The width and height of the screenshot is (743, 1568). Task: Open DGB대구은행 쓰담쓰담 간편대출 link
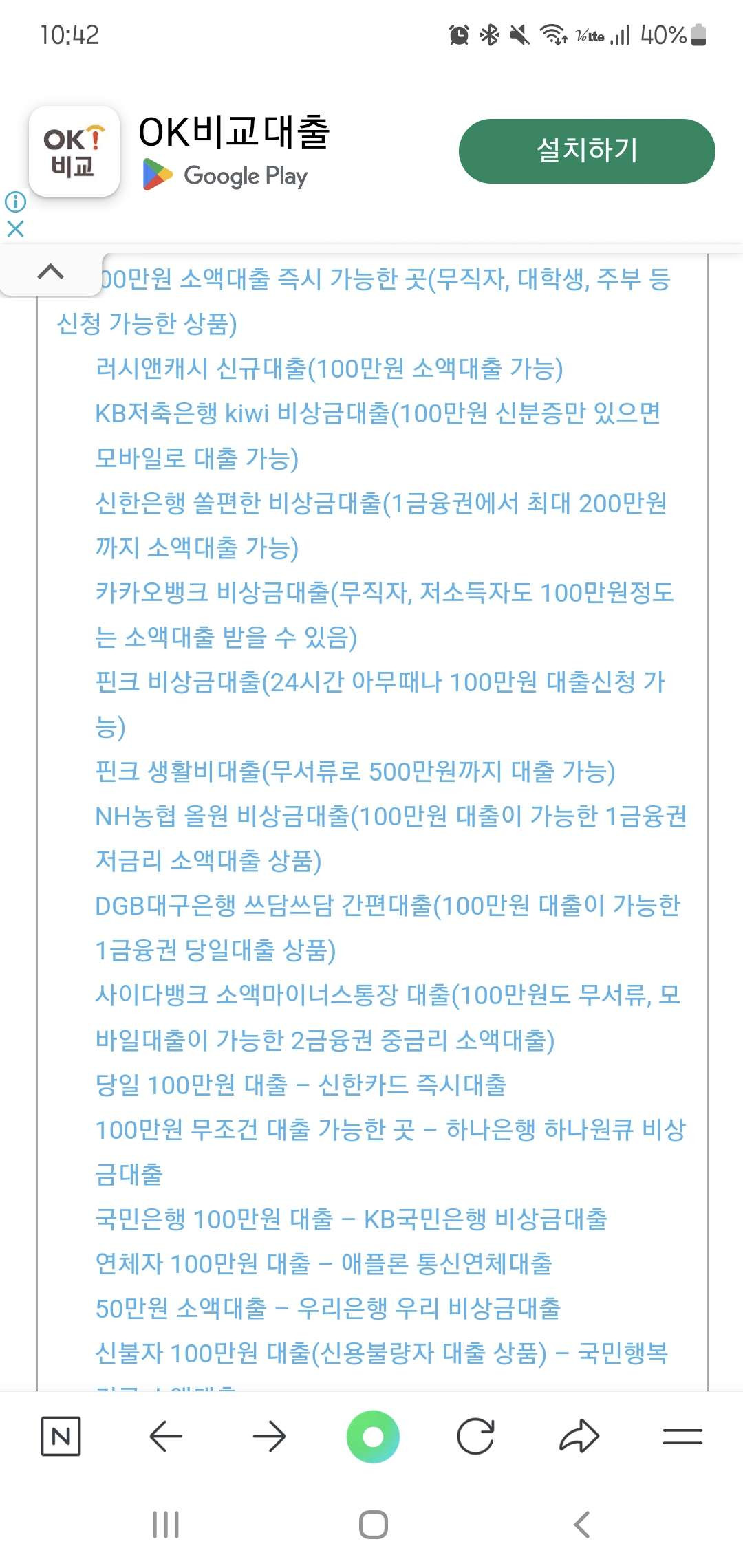387,928
